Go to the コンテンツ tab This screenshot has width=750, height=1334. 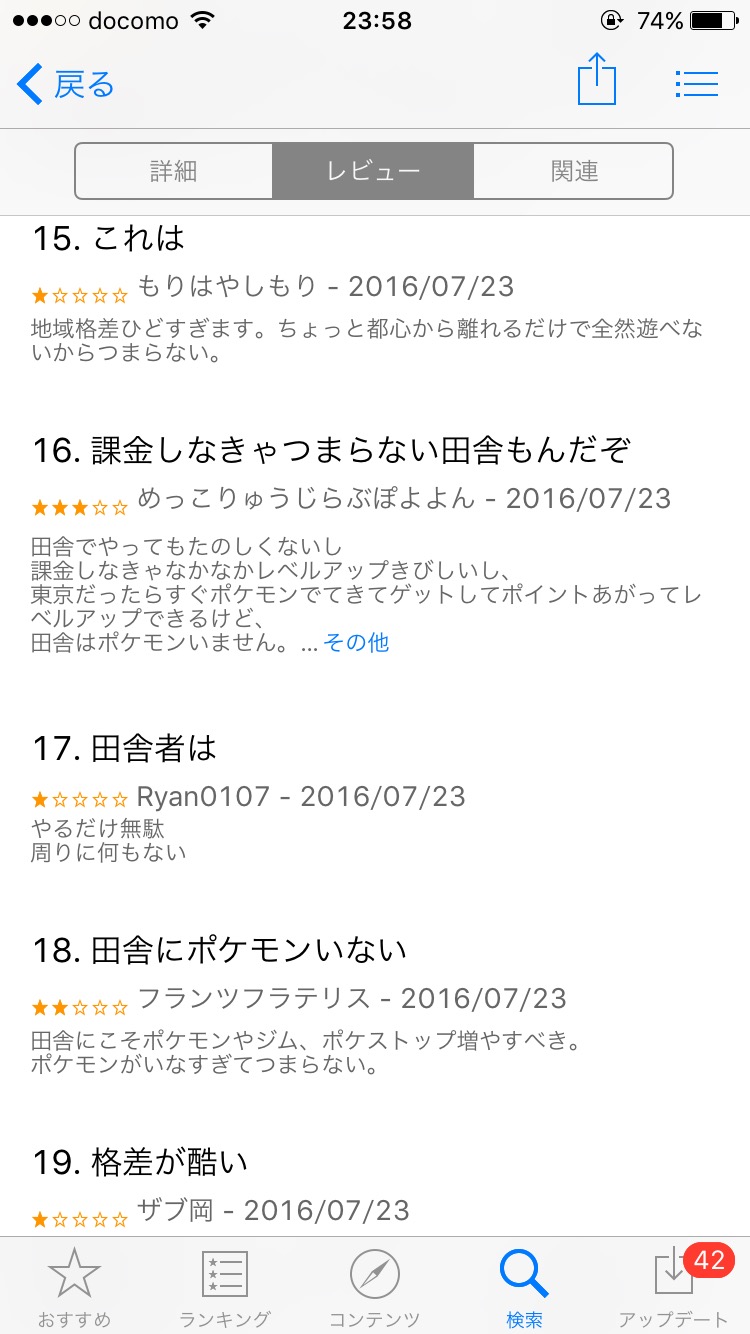pyautogui.click(x=375, y=1286)
